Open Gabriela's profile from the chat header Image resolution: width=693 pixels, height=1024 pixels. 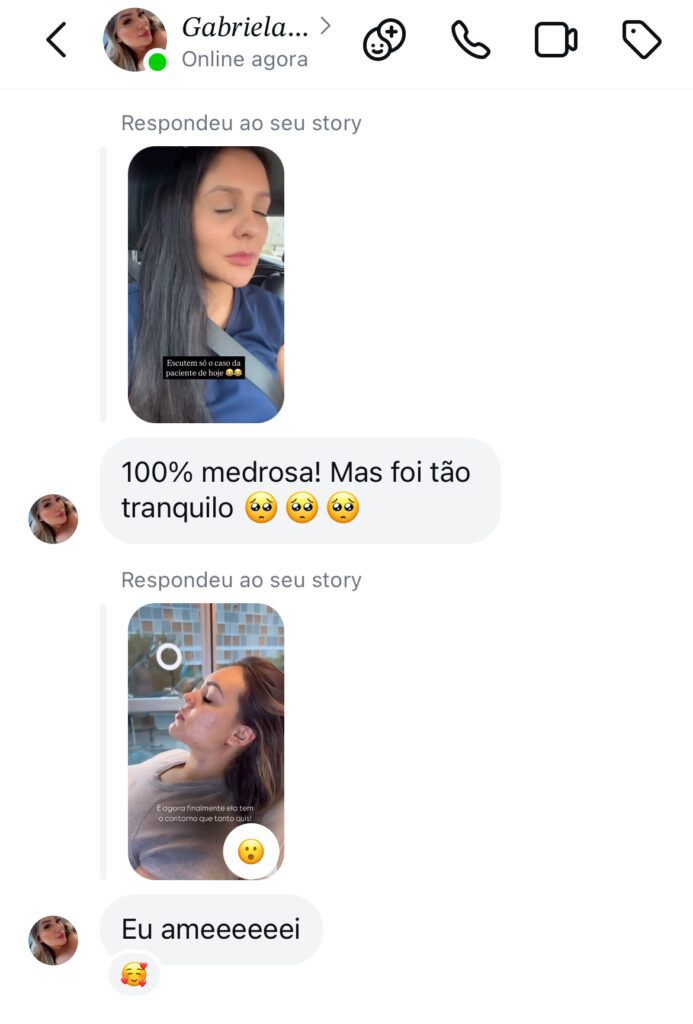(x=244, y=29)
